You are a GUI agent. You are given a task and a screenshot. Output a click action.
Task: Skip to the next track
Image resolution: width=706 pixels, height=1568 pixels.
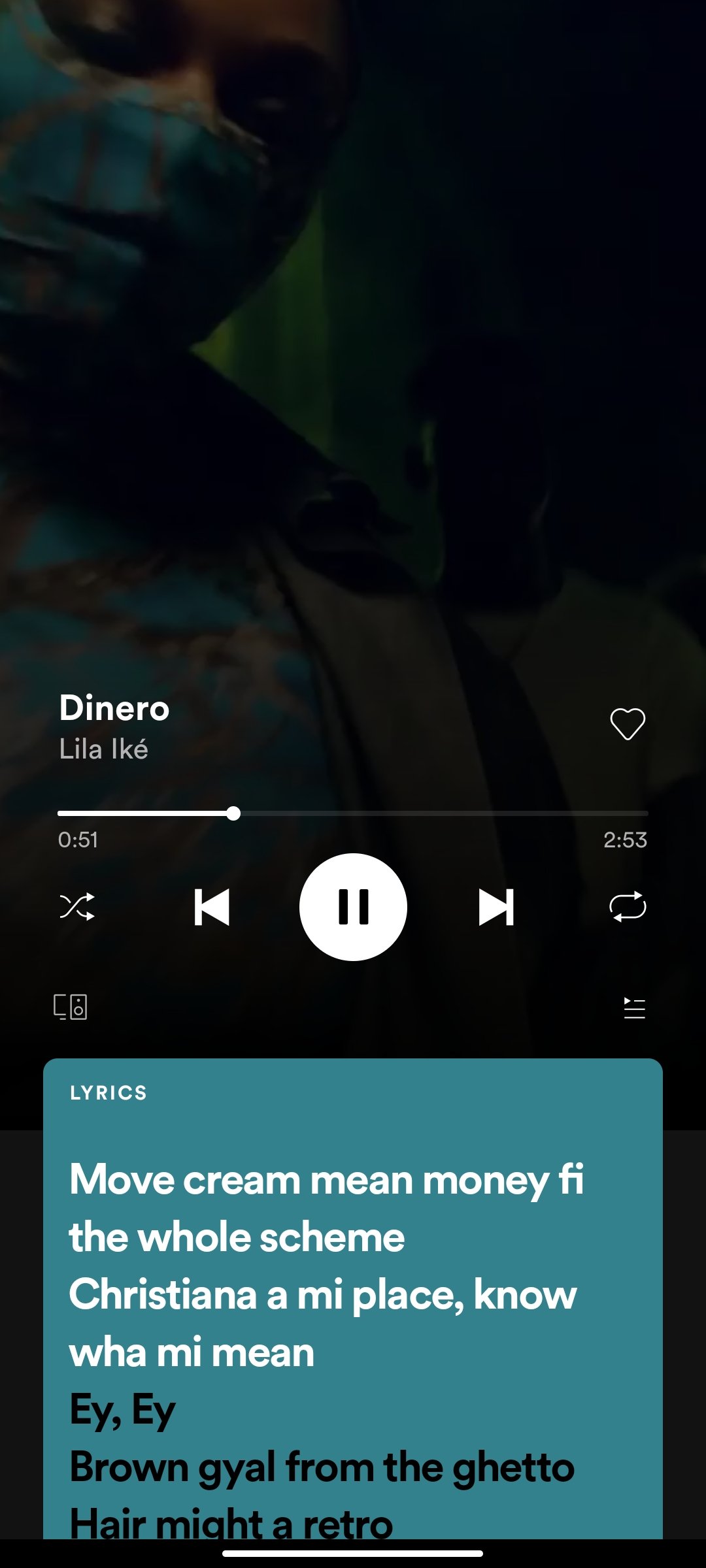[496, 907]
